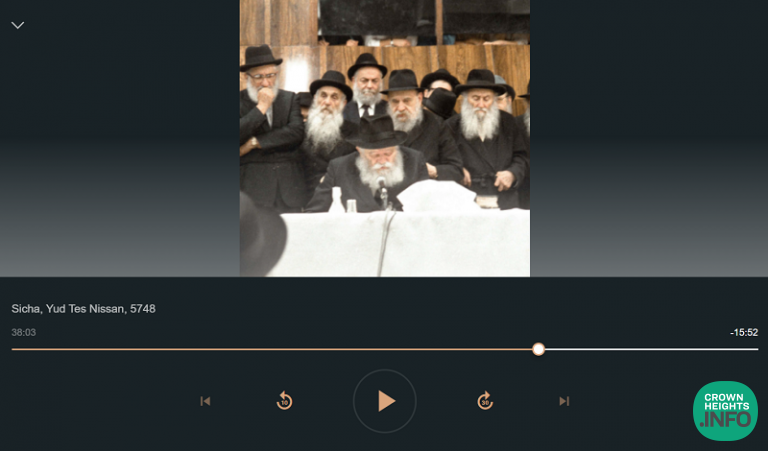Screen dimensions: 768x451
Task: Skip to the next track
Action: tap(564, 401)
